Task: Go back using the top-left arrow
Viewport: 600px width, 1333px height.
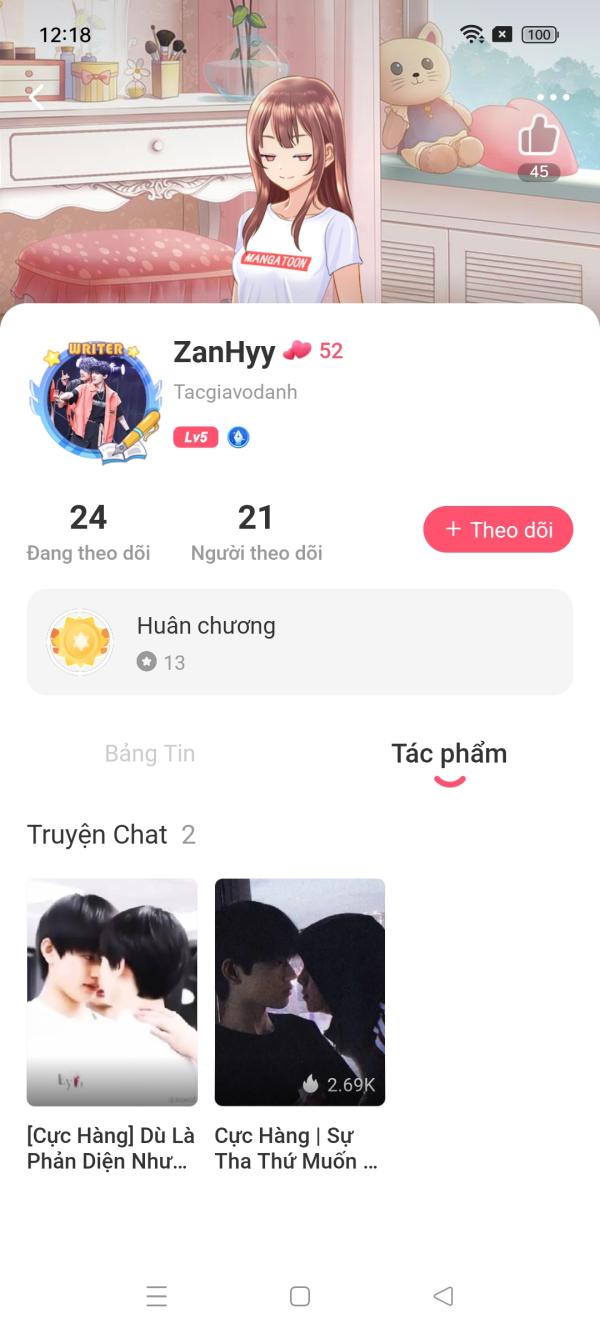Action: [x=36, y=97]
